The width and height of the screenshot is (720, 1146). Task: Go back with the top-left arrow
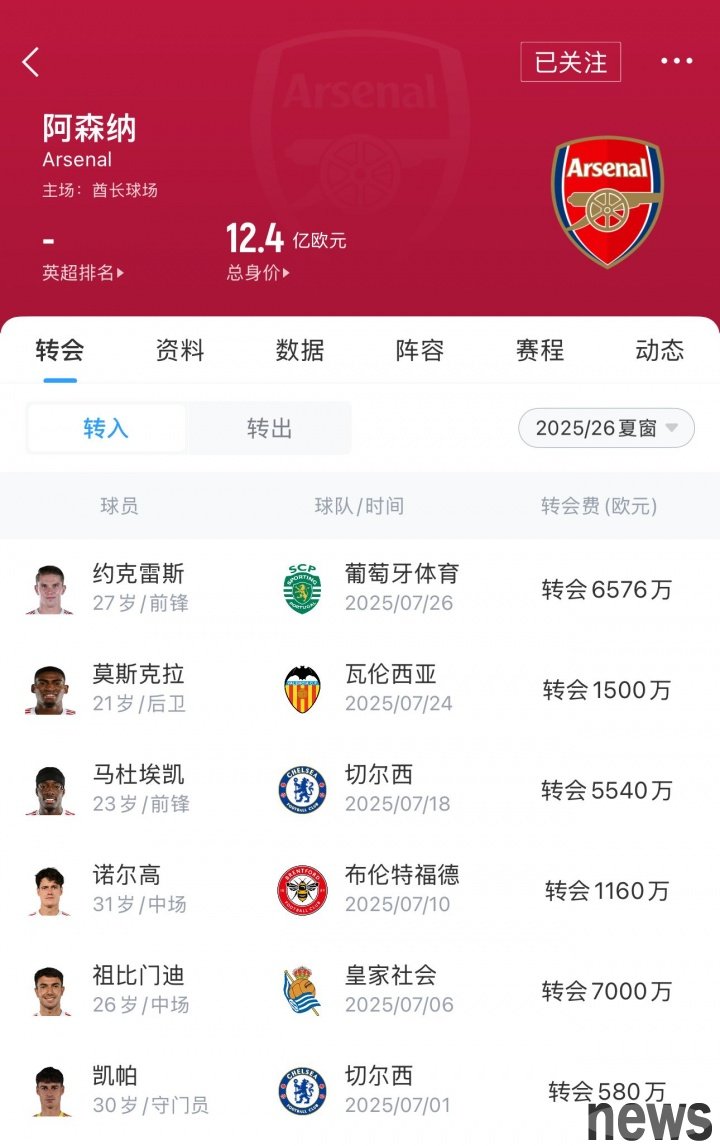(x=31, y=62)
